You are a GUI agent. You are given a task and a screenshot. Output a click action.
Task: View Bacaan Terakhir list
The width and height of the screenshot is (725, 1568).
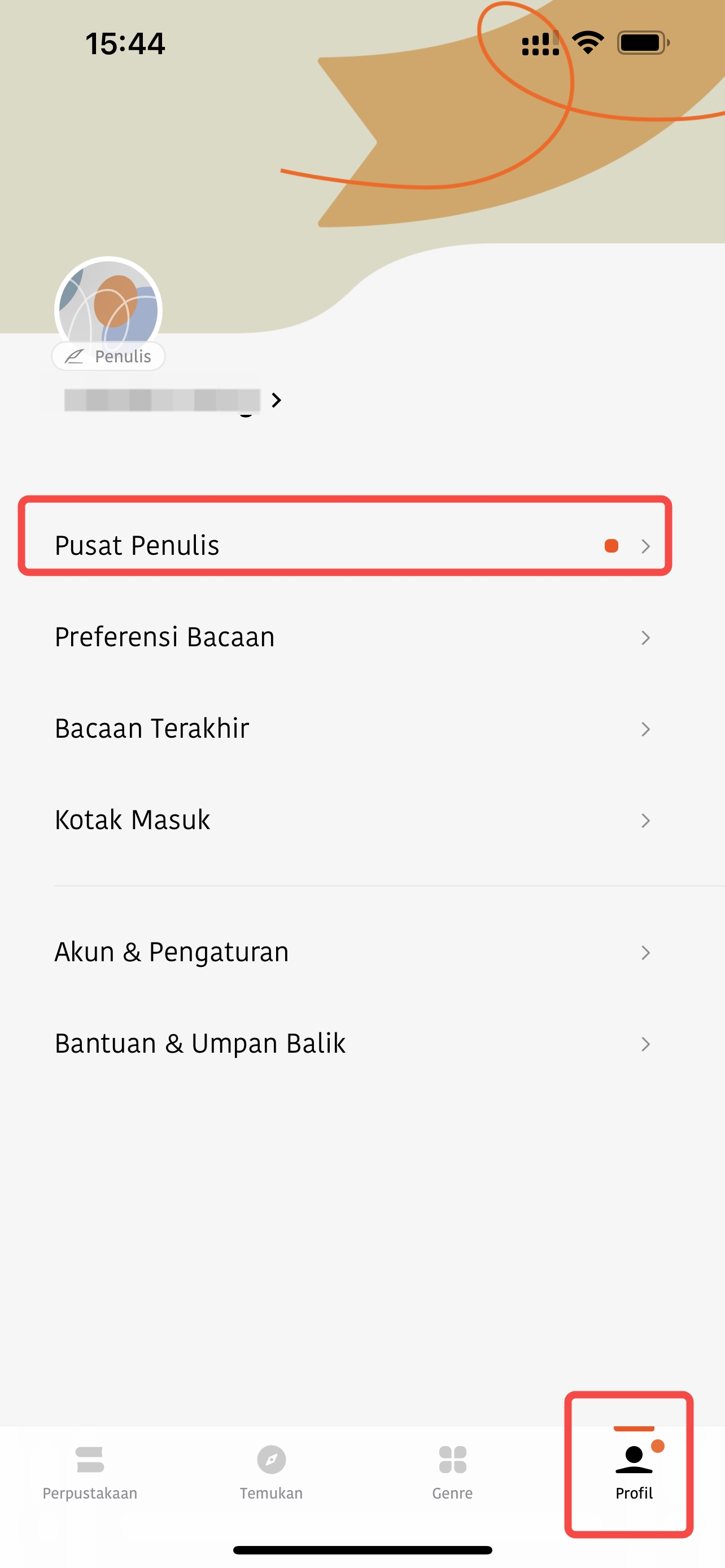point(353,729)
